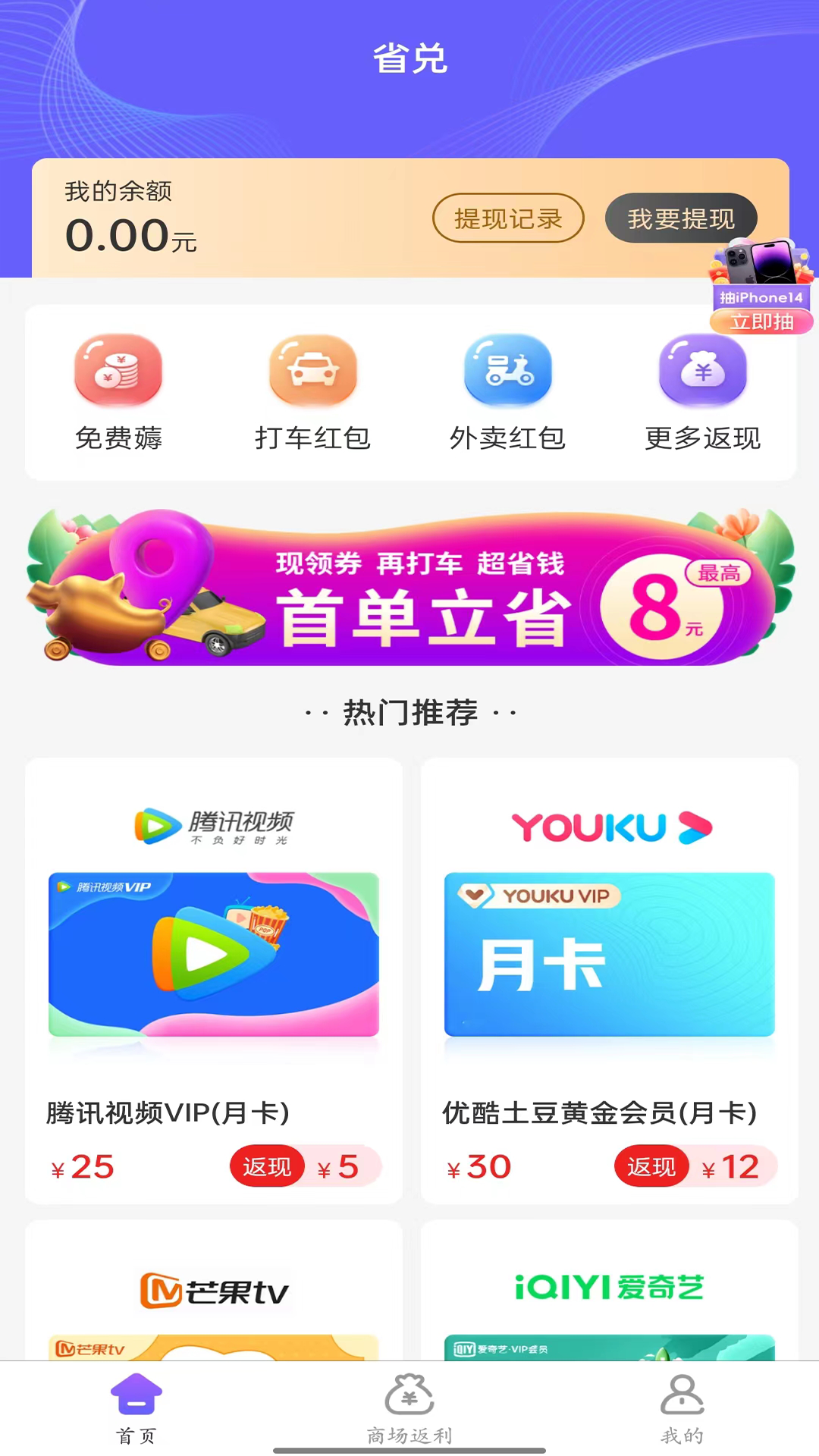Image resolution: width=819 pixels, height=1456 pixels.
Task: Open 提现记录 withdrawal records
Action: tap(508, 218)
